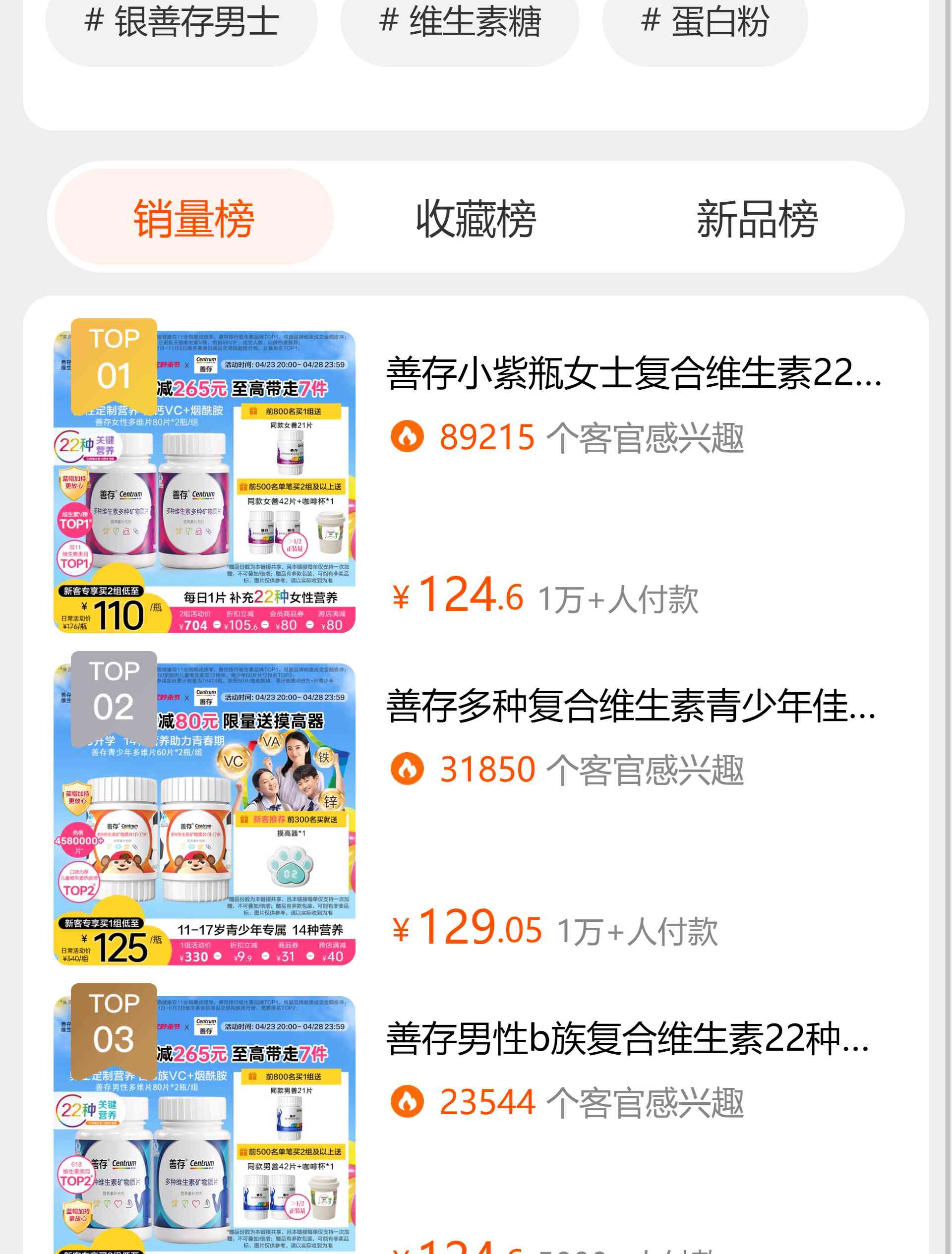Switch to the 新品榜 tab
Screen dimensions: 952x1254
[757, 218]
